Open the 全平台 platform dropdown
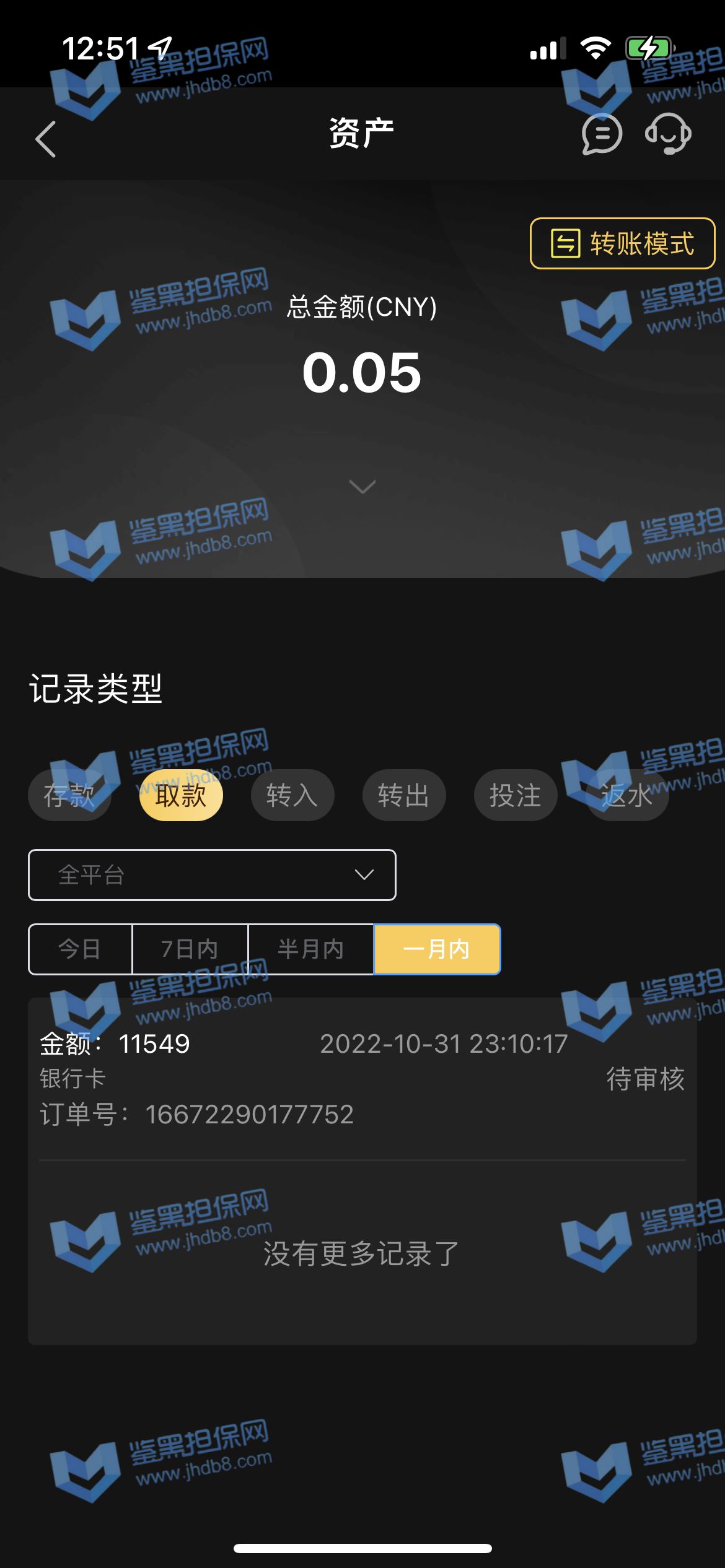 point(212,875)
